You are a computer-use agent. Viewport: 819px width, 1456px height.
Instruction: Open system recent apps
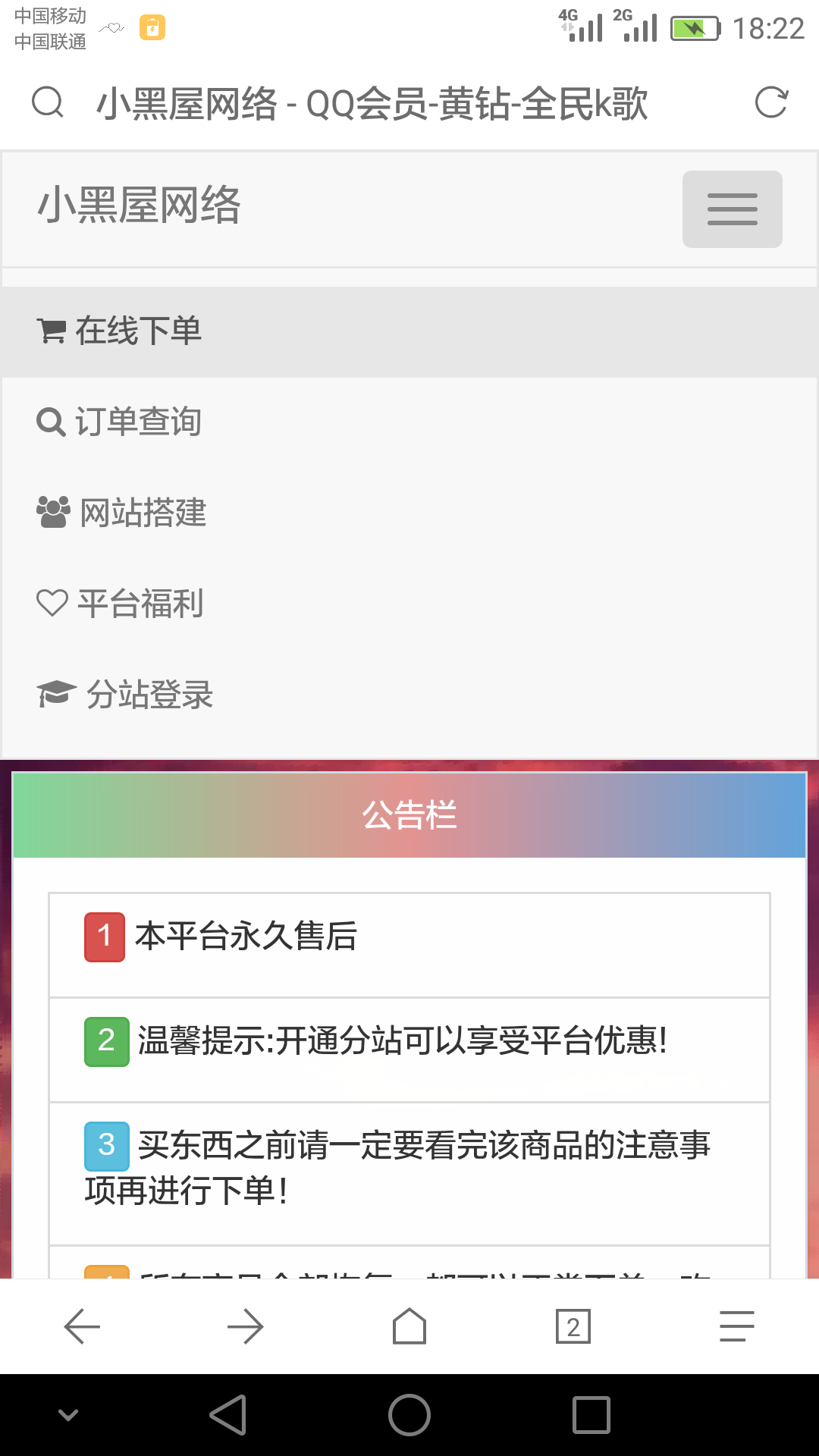coord(591,1415)
